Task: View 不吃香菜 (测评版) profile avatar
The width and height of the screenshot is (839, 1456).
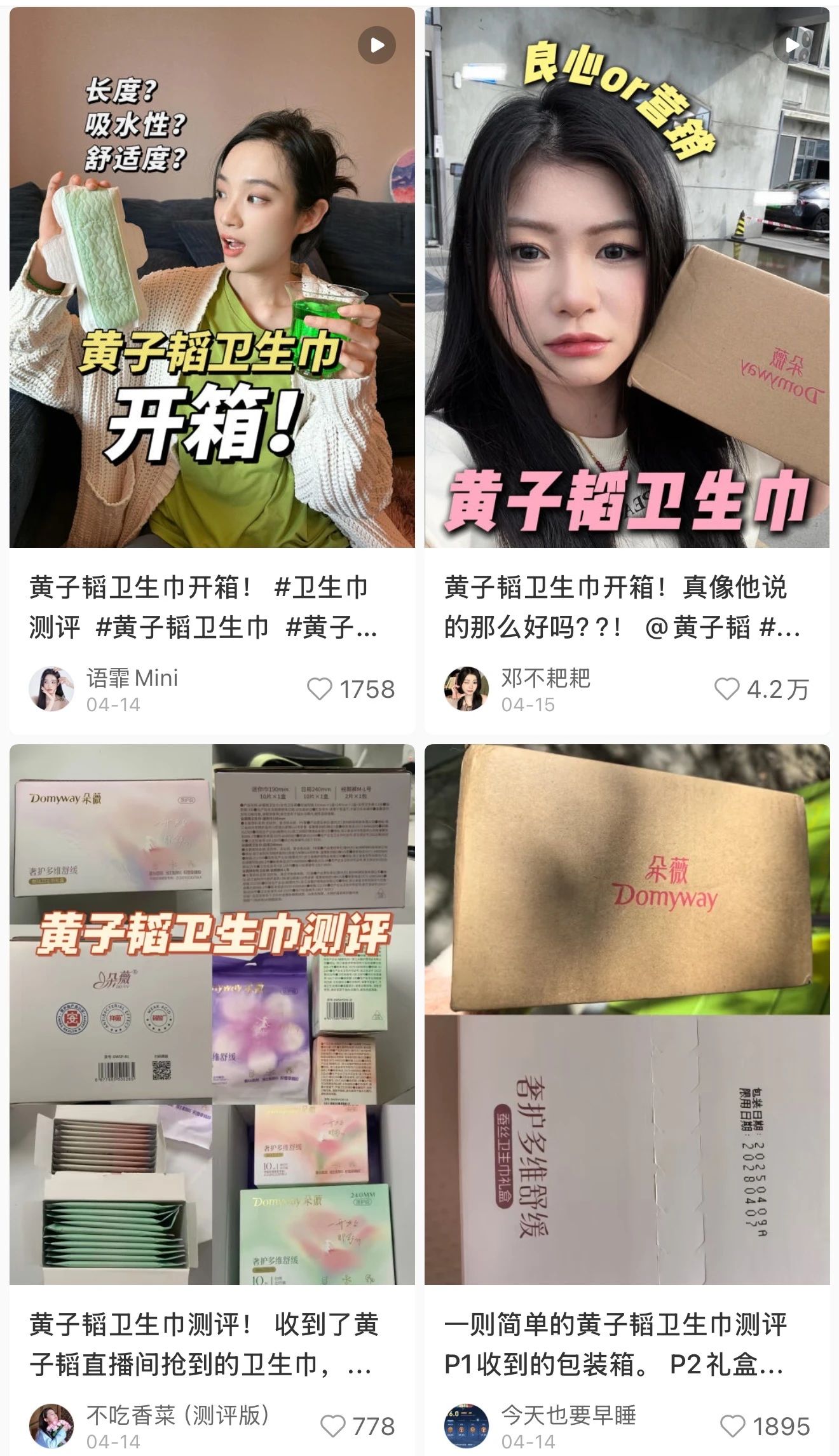Action: click(51, 1426)
